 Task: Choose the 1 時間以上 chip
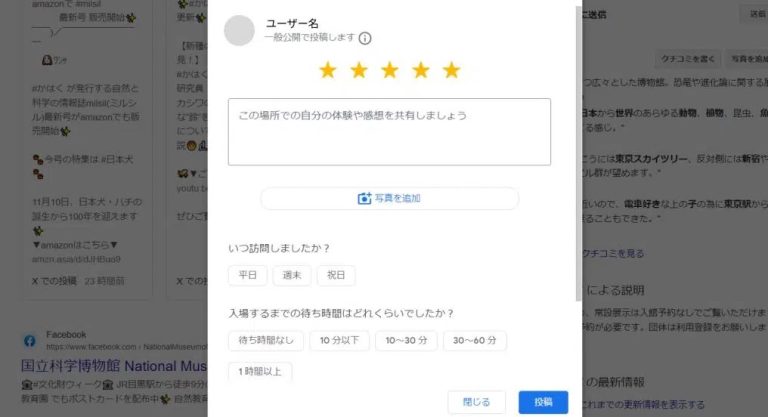[260, 372]
